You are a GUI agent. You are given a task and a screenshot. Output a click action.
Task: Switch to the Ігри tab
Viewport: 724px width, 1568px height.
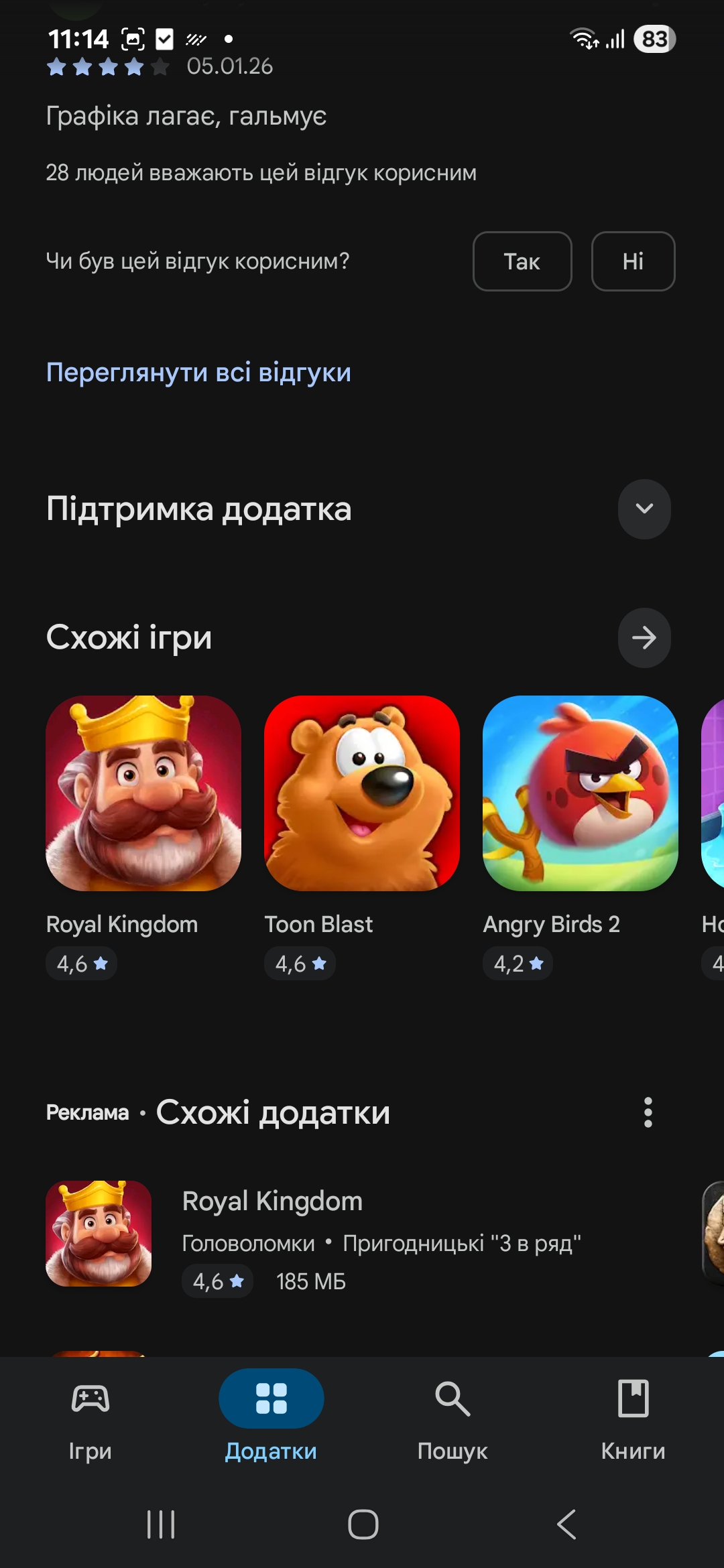tap(90, 1415)
